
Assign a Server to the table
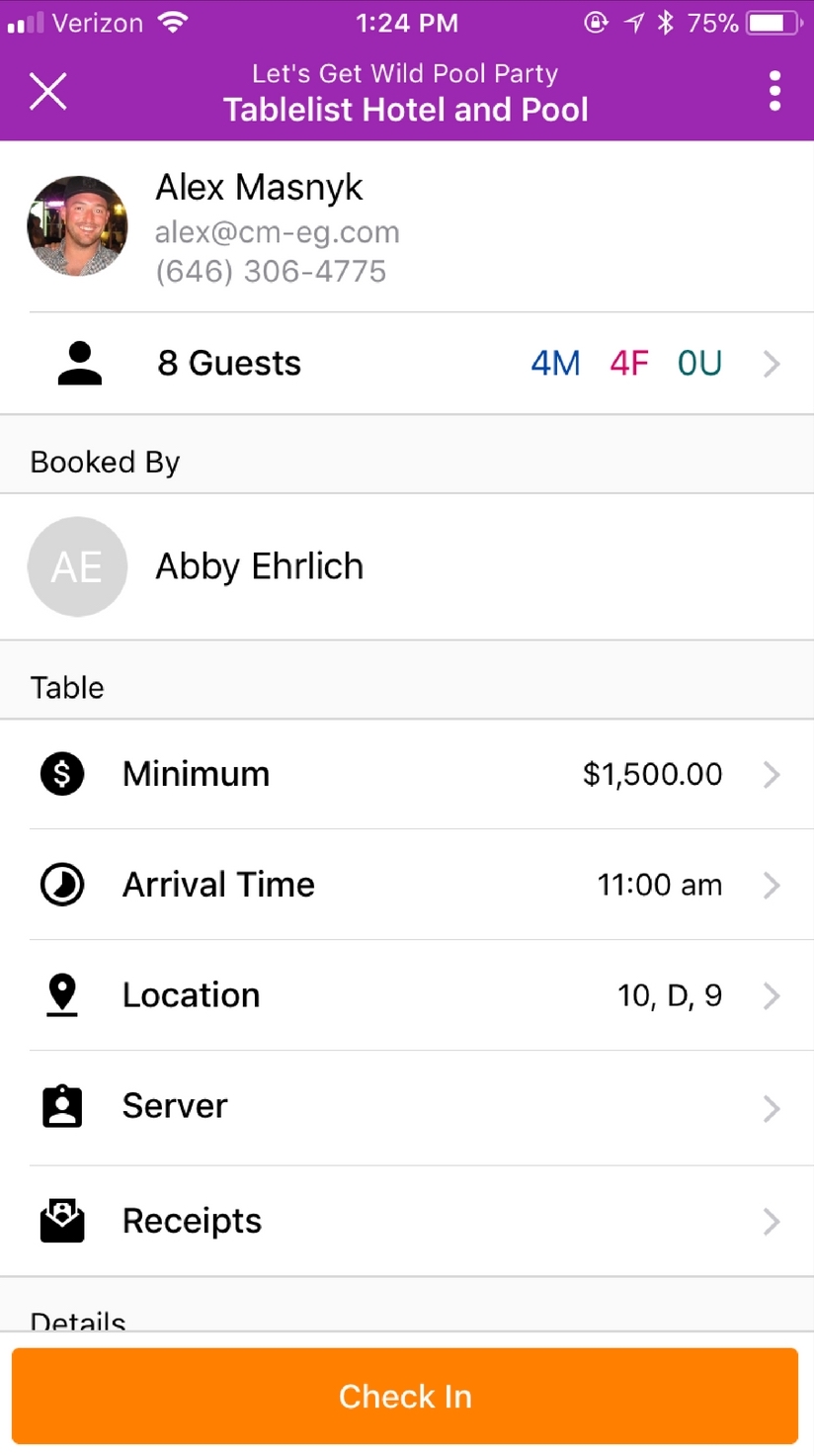pyautogui.click(x=406, y=1107)
